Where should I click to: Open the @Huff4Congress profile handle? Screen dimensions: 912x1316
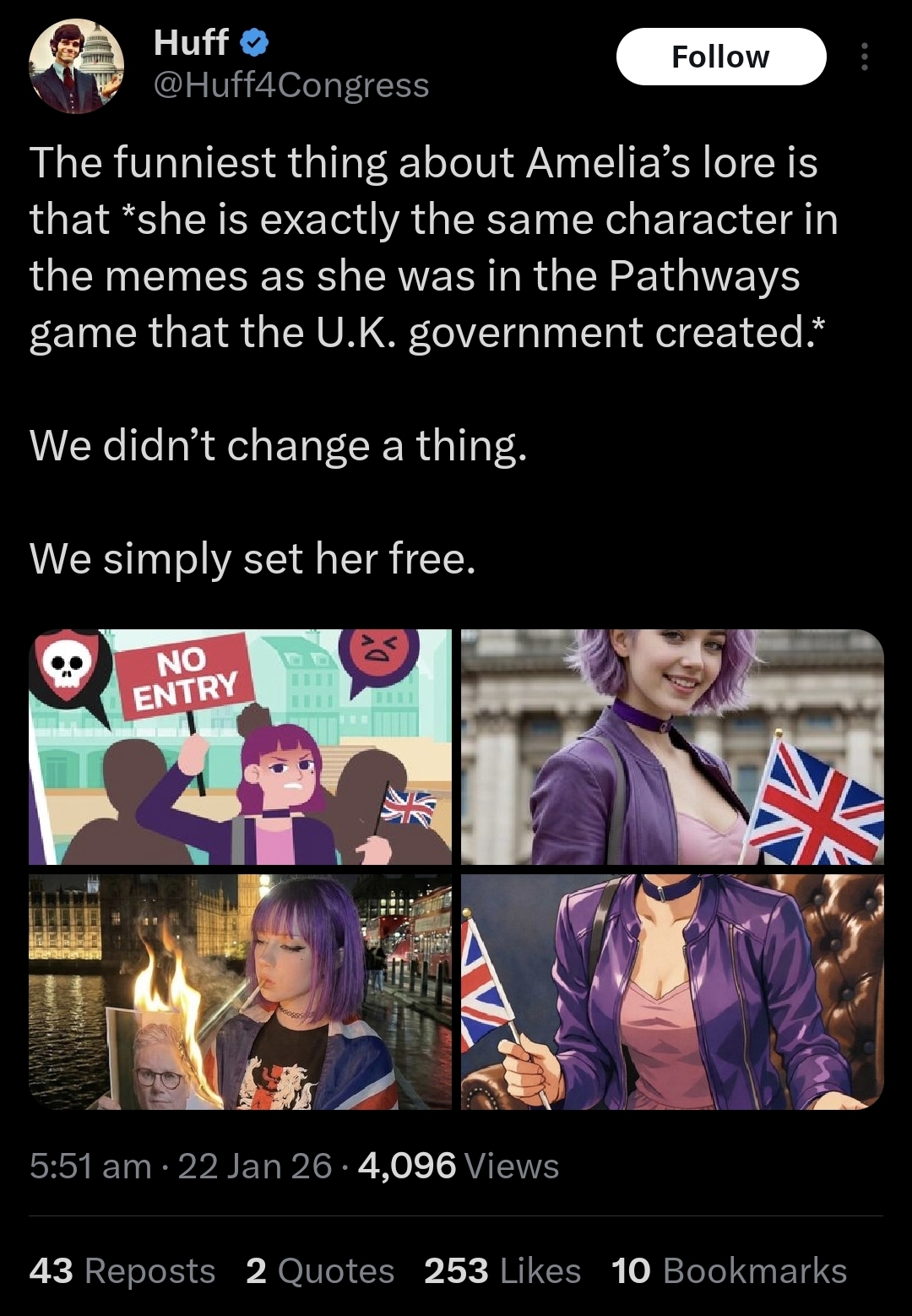click(x=291, y=85)
